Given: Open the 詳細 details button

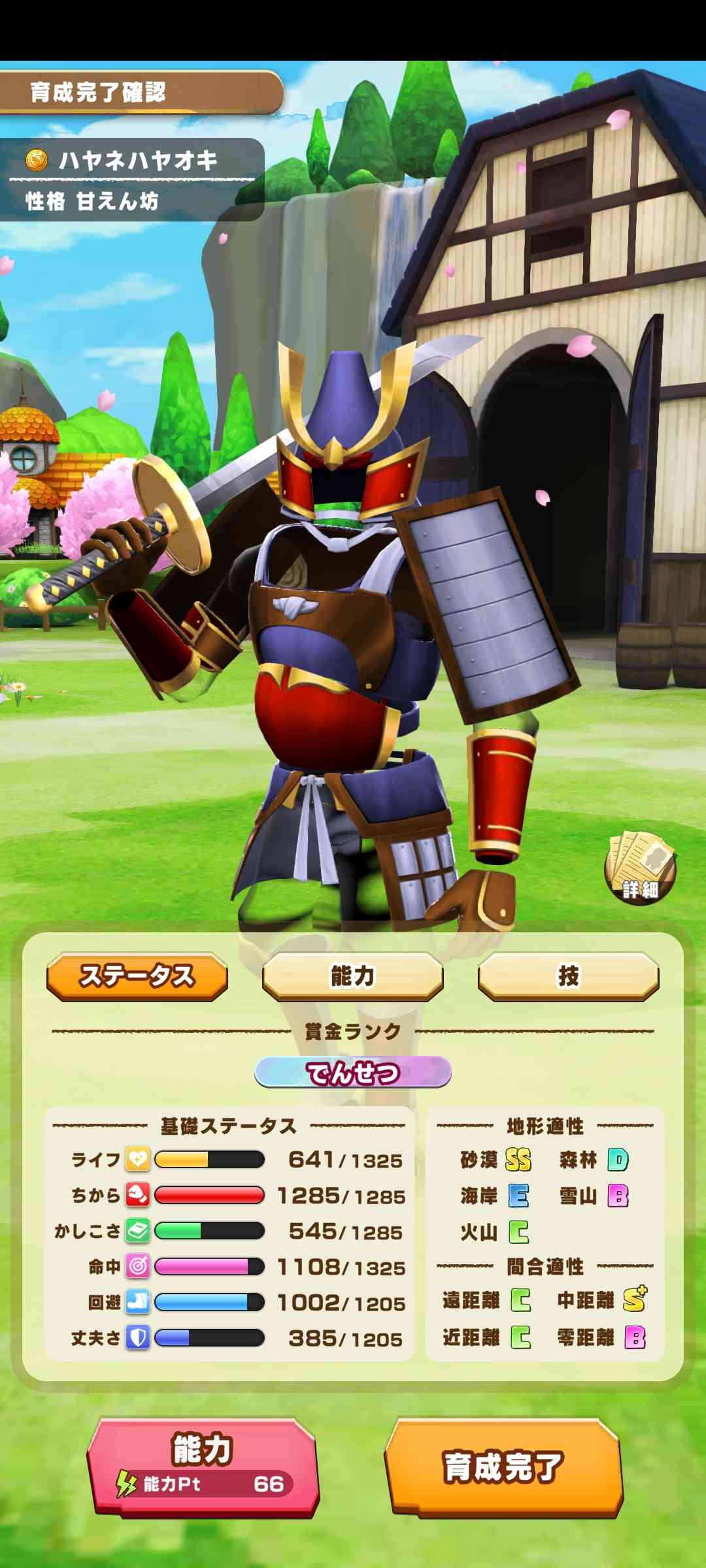Looking at the screenshot, I should click(x=640, y=868).
